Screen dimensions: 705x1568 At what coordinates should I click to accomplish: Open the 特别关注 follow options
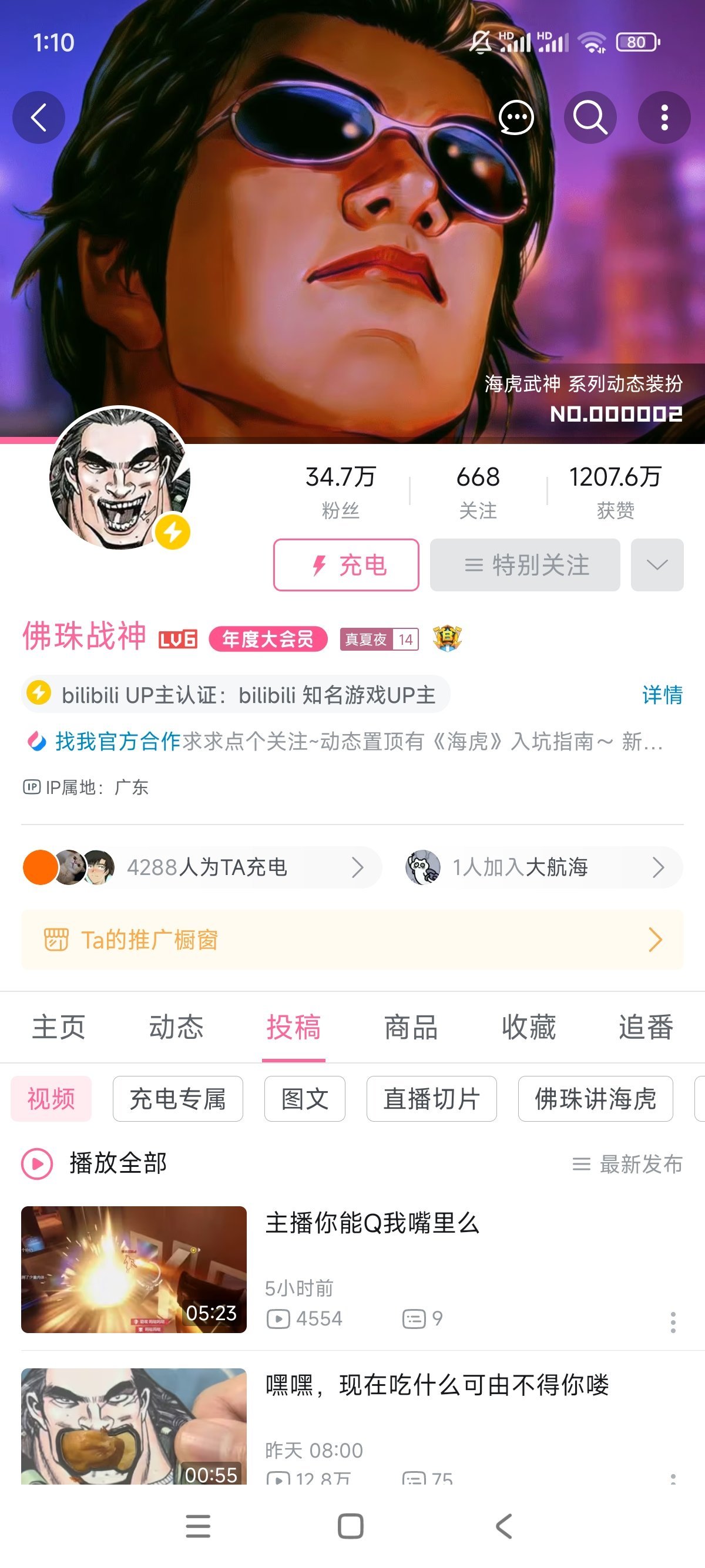525,565
